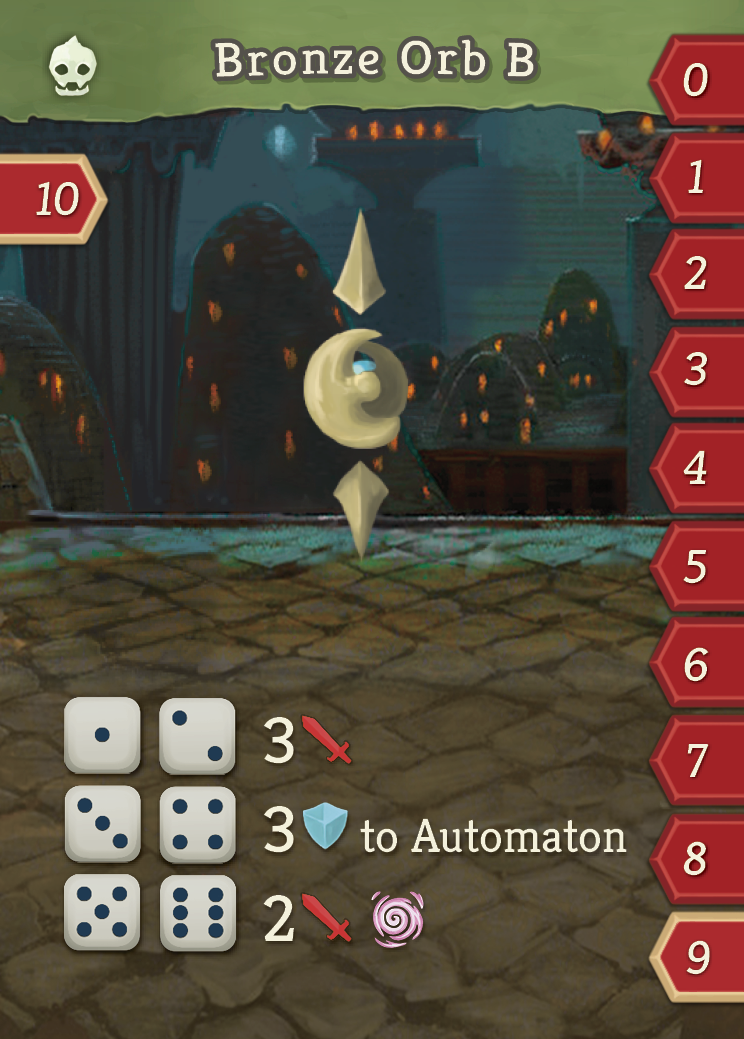Set Bronze Orb B health to 0
744x1039 pixels.
(x=698, y=80)
